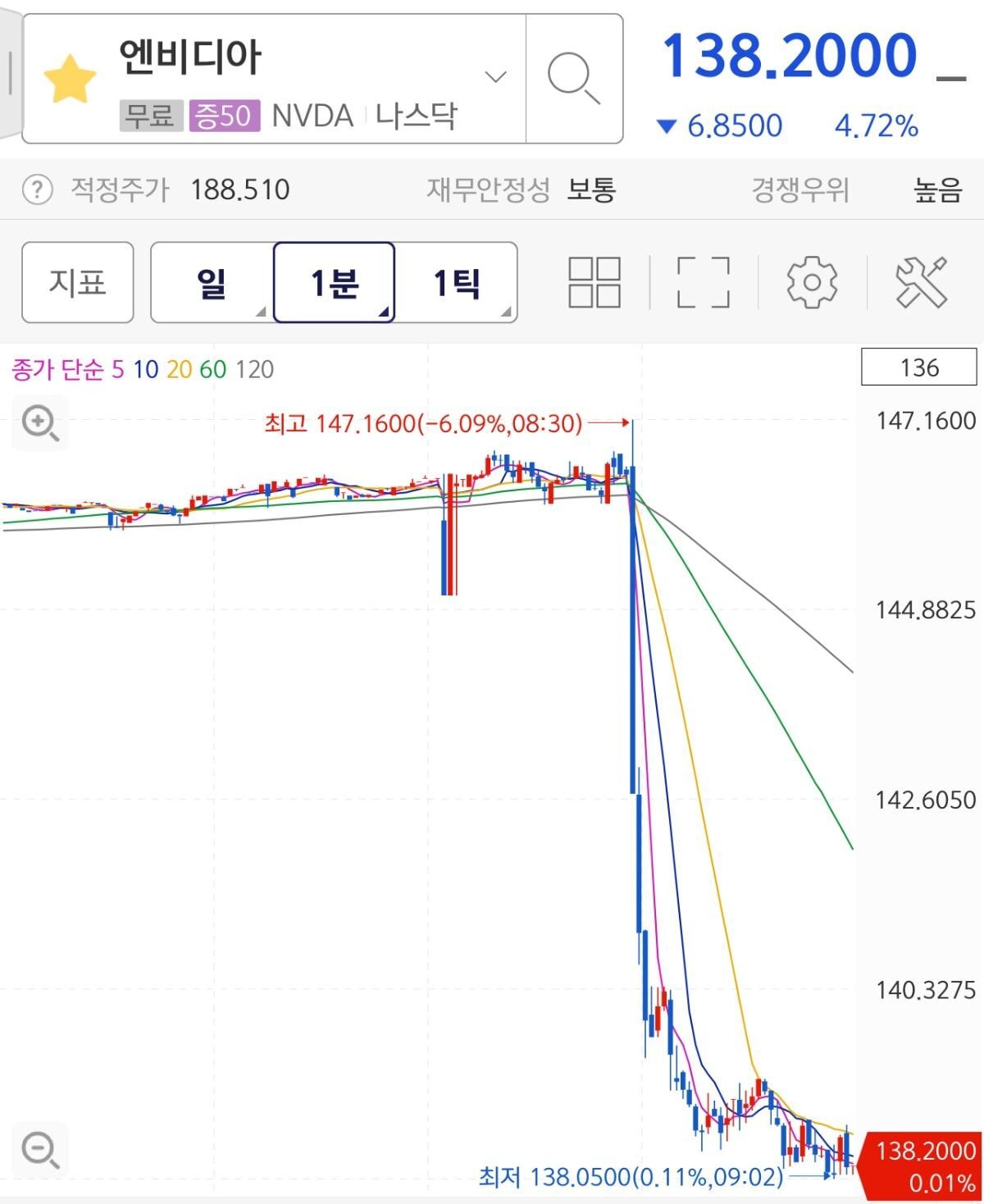984x1204 pixels.
Task: Toggle the 5-period moving average line
Action: tap(117, 370)
